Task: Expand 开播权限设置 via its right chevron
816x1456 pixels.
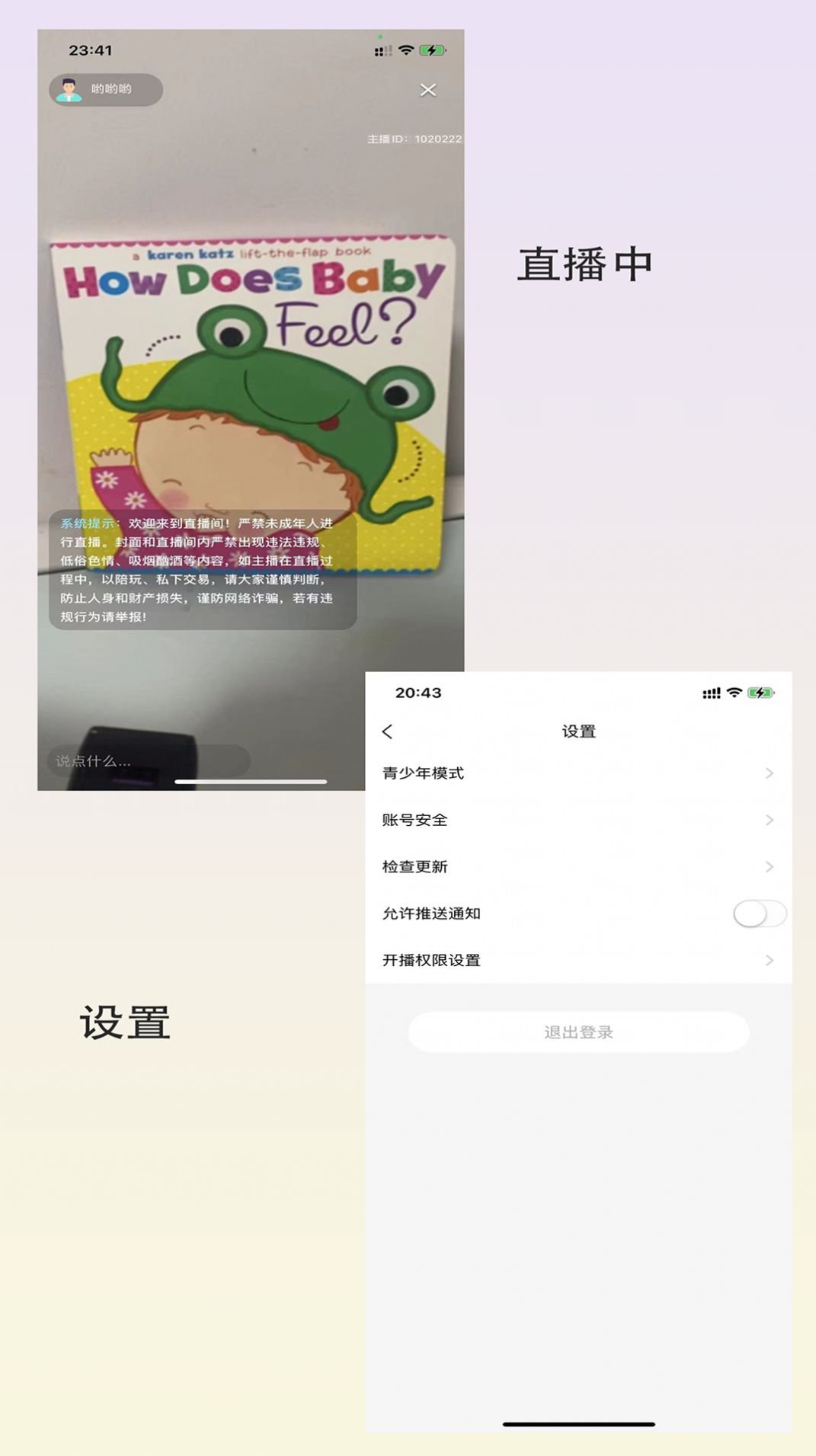Action: [768, 961]
